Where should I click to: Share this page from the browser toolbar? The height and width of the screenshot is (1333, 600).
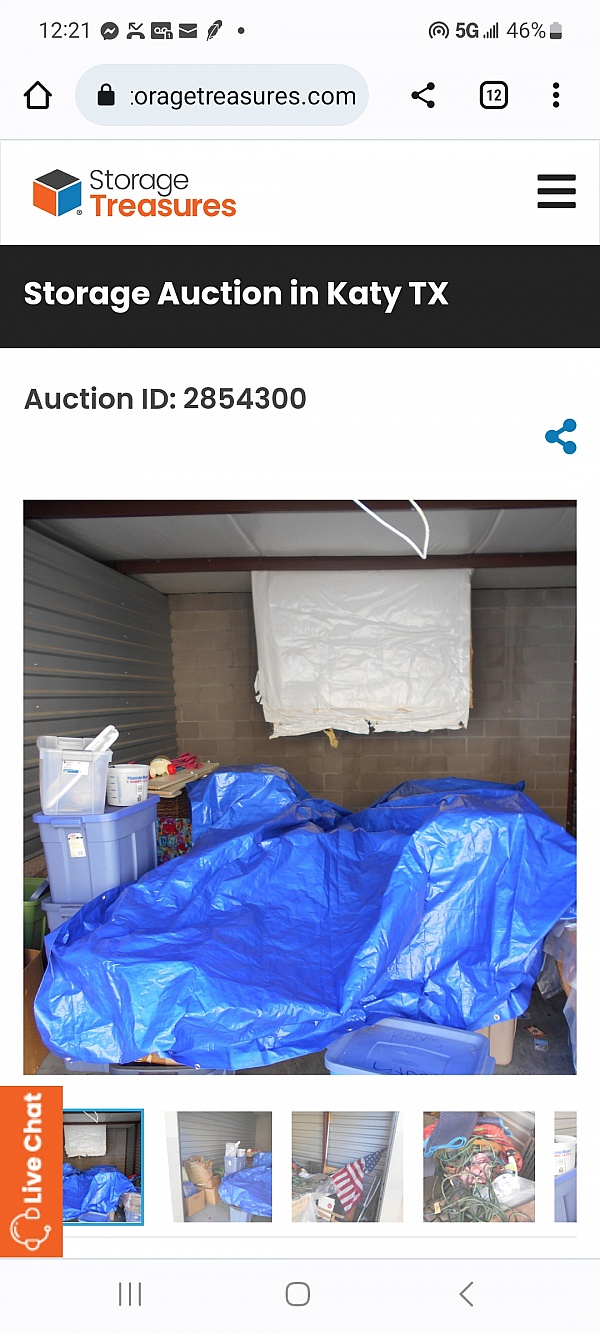(423, 96)
